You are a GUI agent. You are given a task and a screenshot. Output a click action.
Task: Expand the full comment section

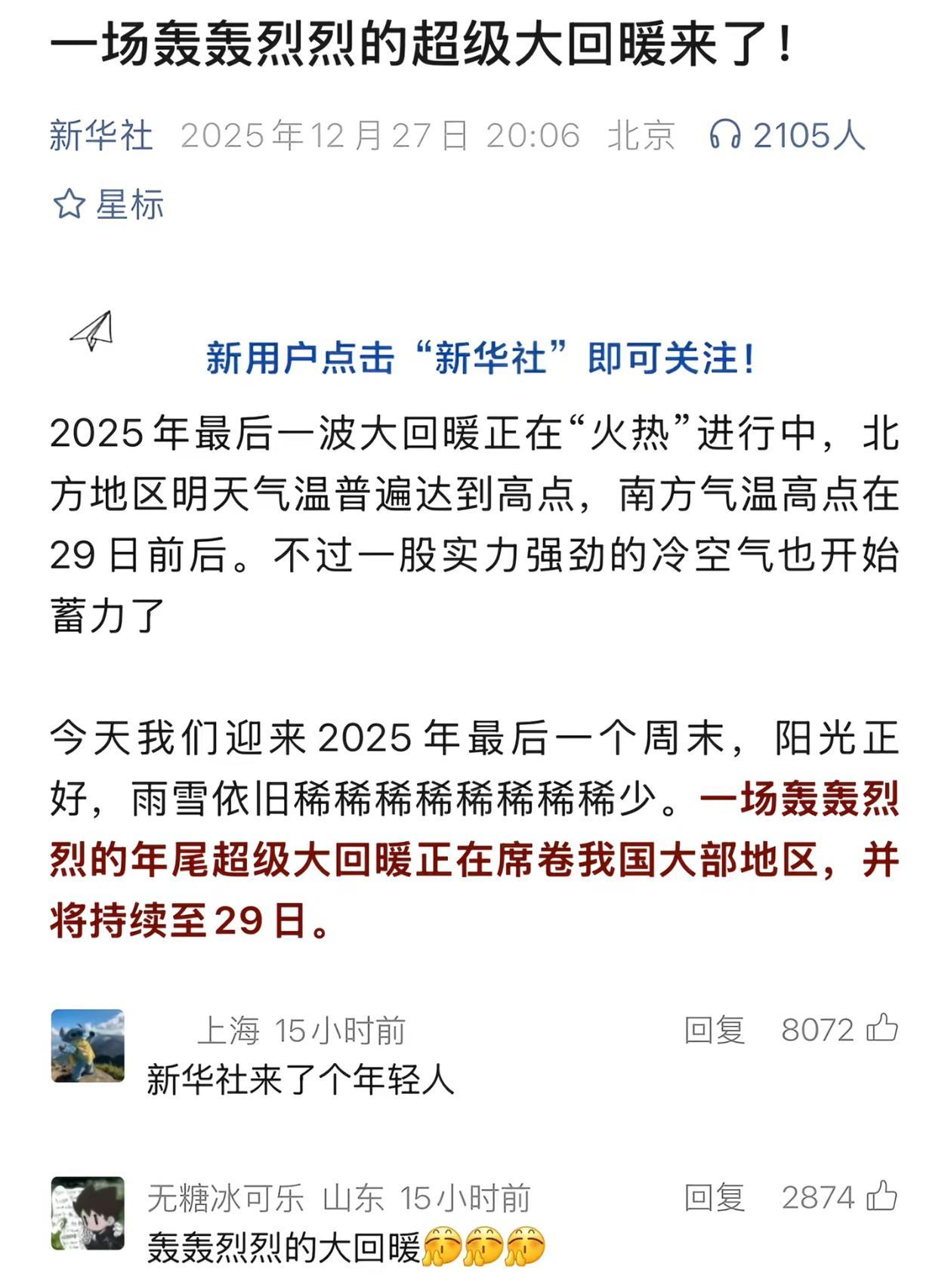475,1095
